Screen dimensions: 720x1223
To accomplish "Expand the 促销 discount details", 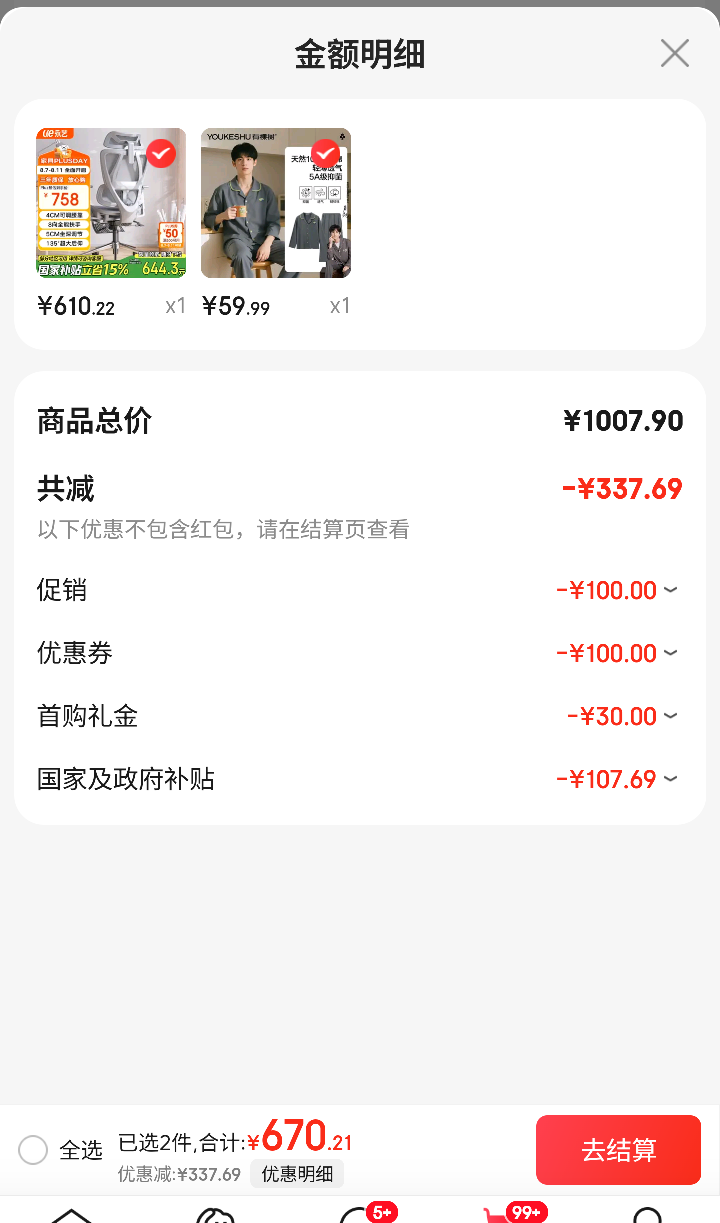I will pyautogui.click(x=360, y=590).
